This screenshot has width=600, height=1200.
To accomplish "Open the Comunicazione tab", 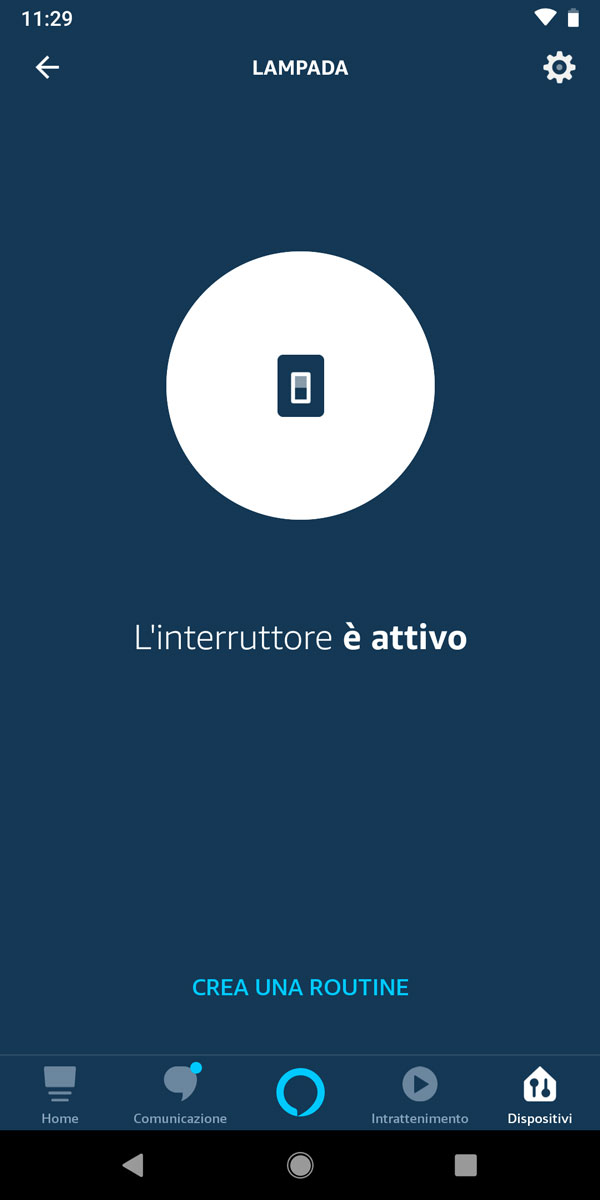I will (180, 1095).
